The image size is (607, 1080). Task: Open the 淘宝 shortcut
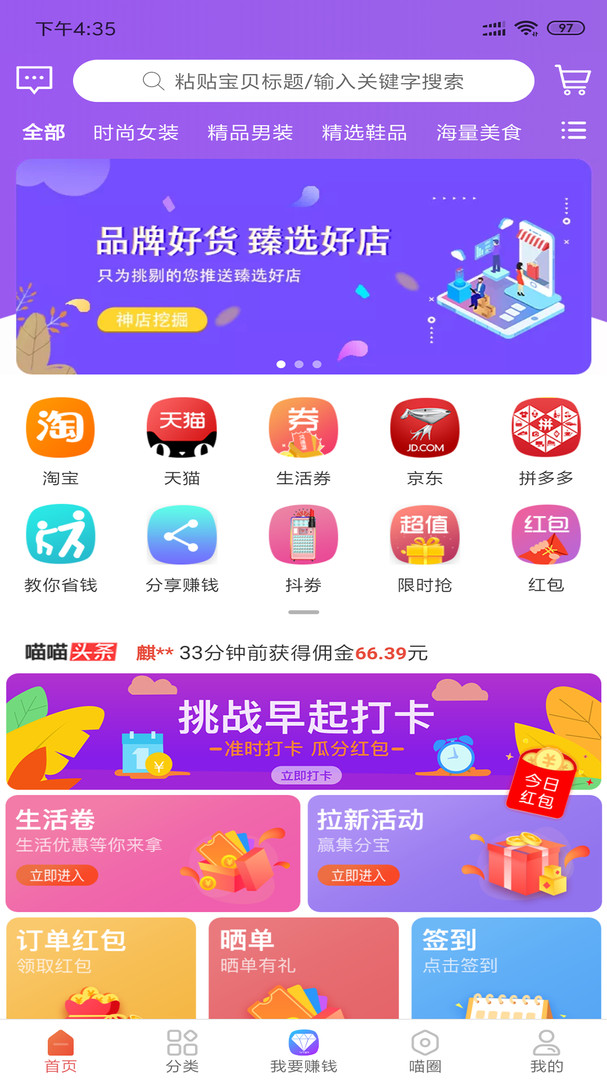[x=60, y=440]
